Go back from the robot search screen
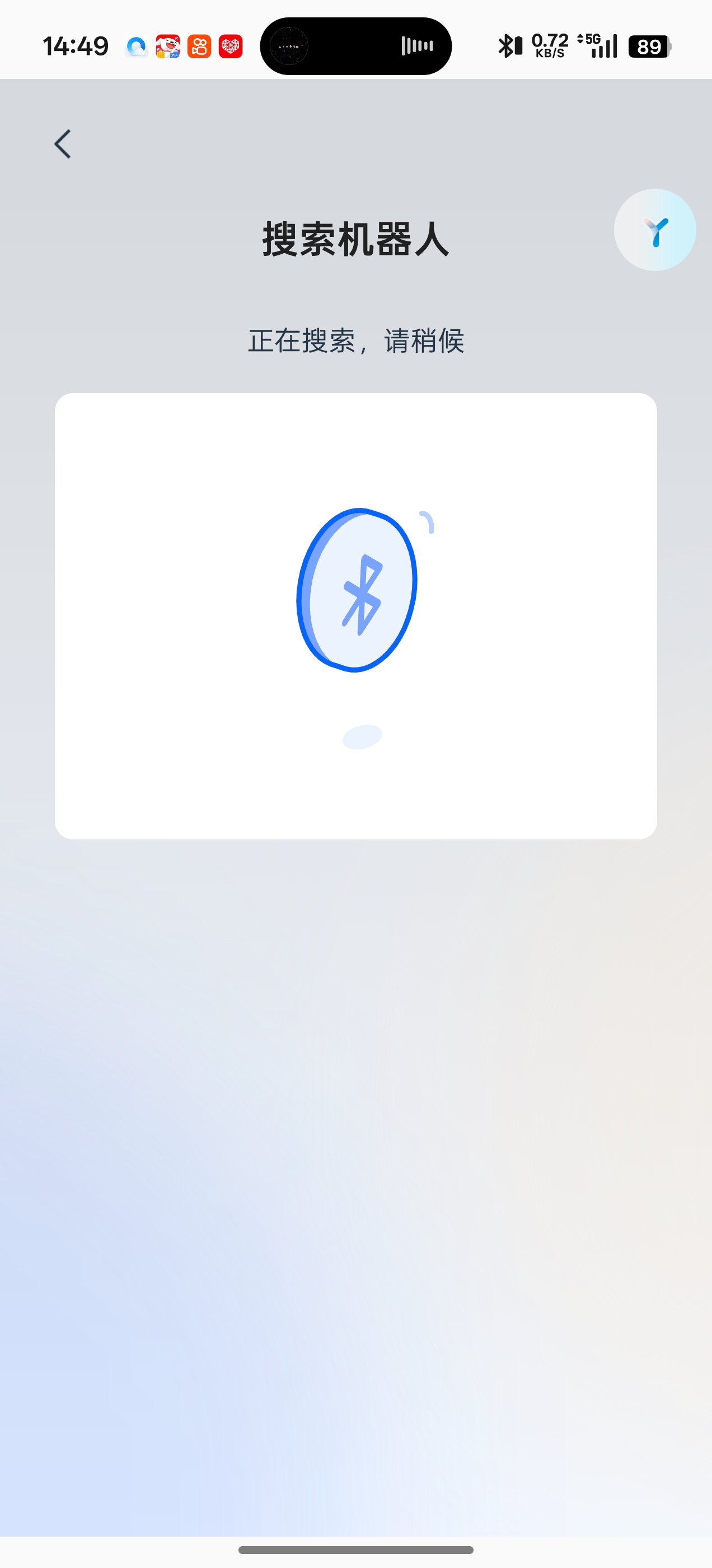712x1568 pixels. click(63, 144)
